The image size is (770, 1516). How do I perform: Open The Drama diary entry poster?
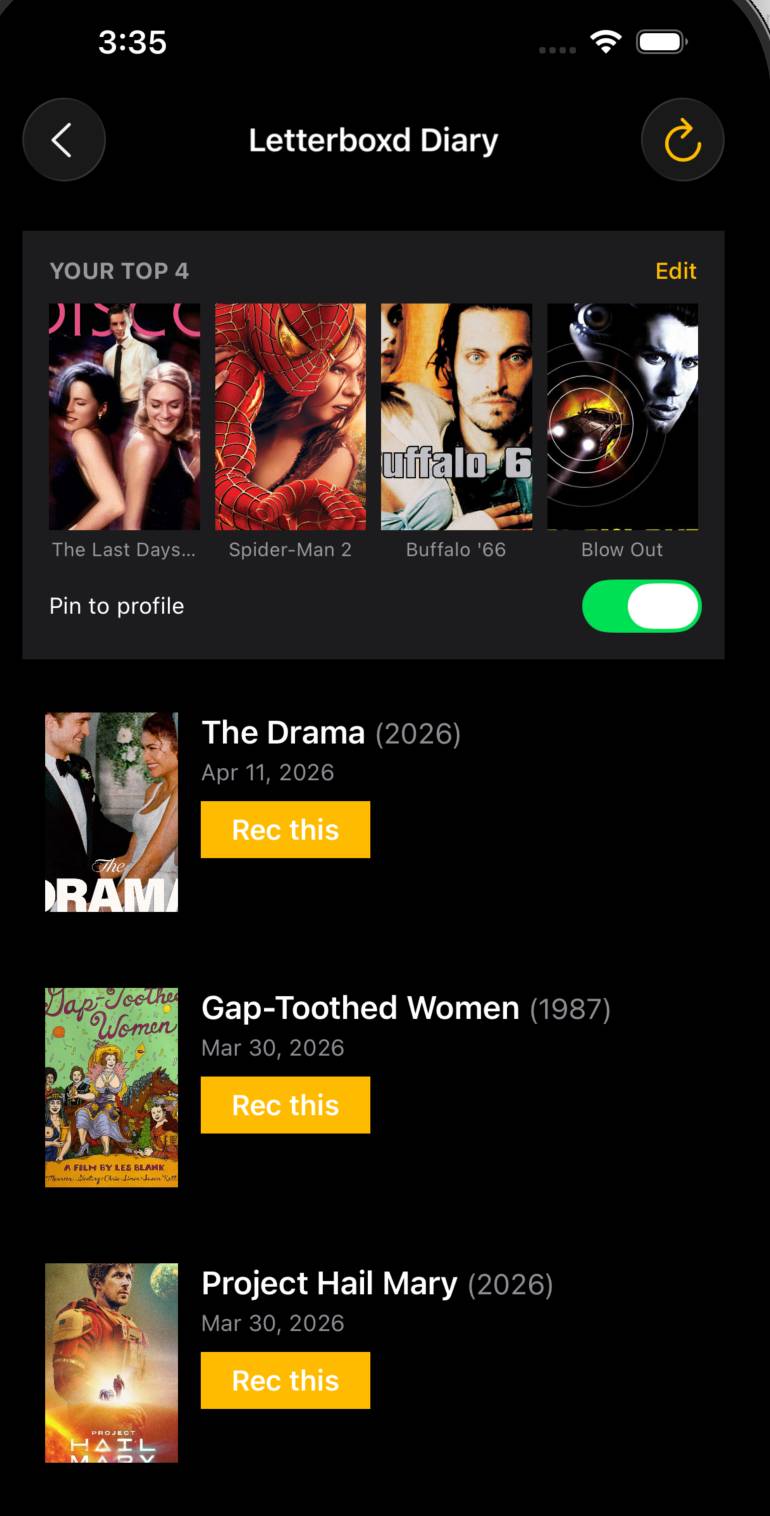pos(111,811)
